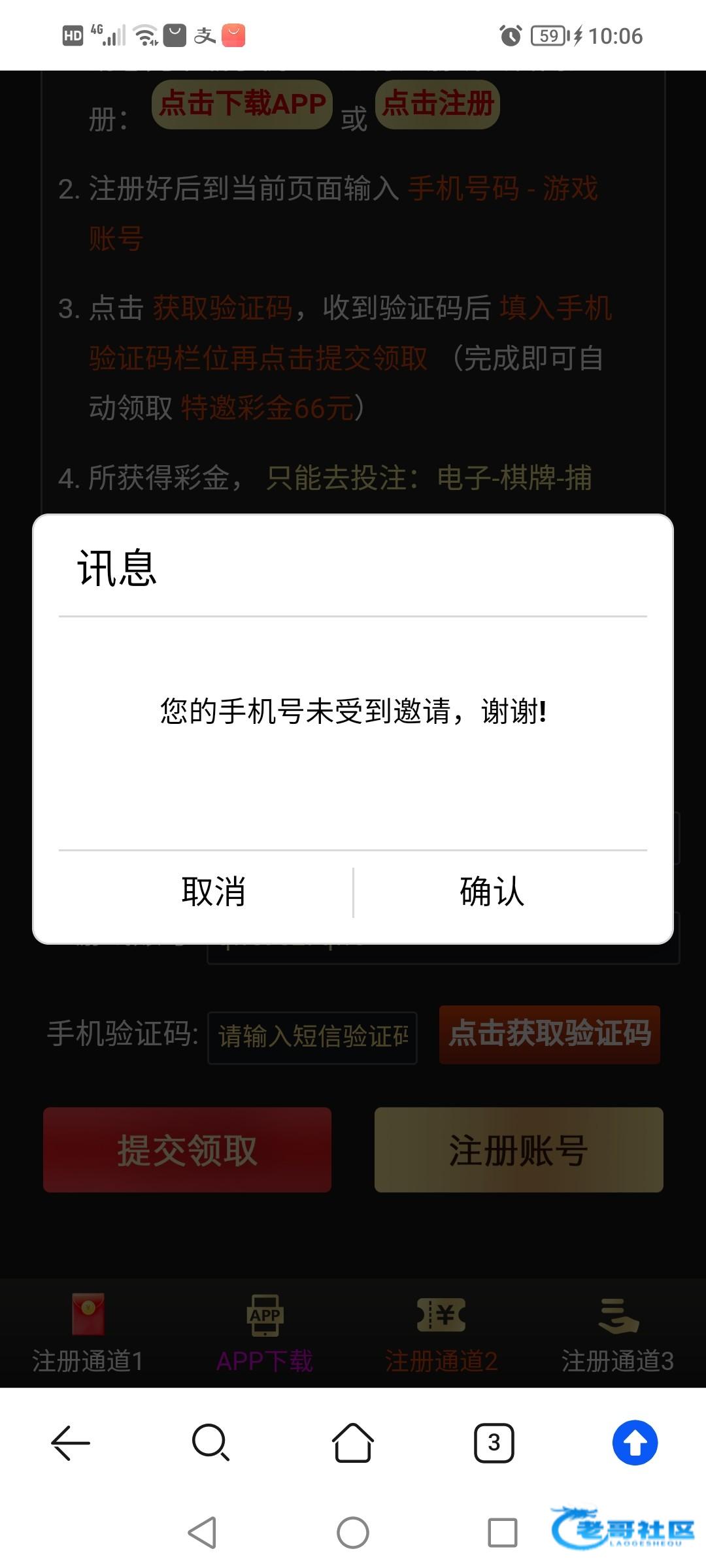Confirm the dialog with 确认
This screenshot has height=1568, width=706.
point(492,892)
